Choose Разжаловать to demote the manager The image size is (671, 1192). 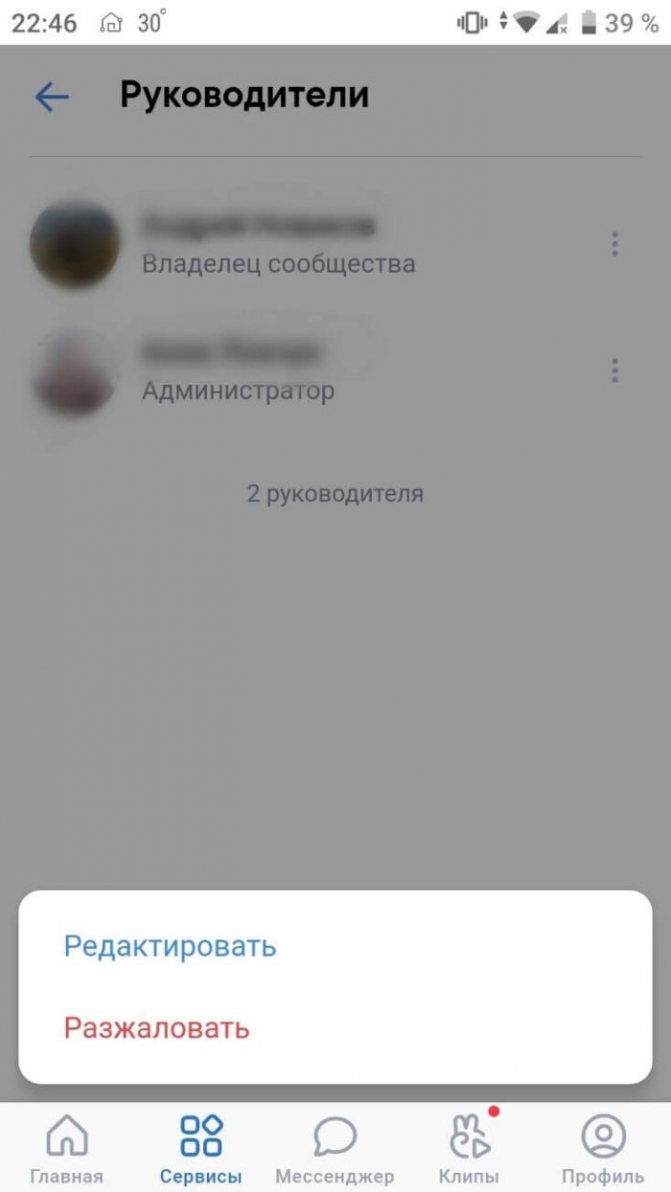click(157, 1028)
